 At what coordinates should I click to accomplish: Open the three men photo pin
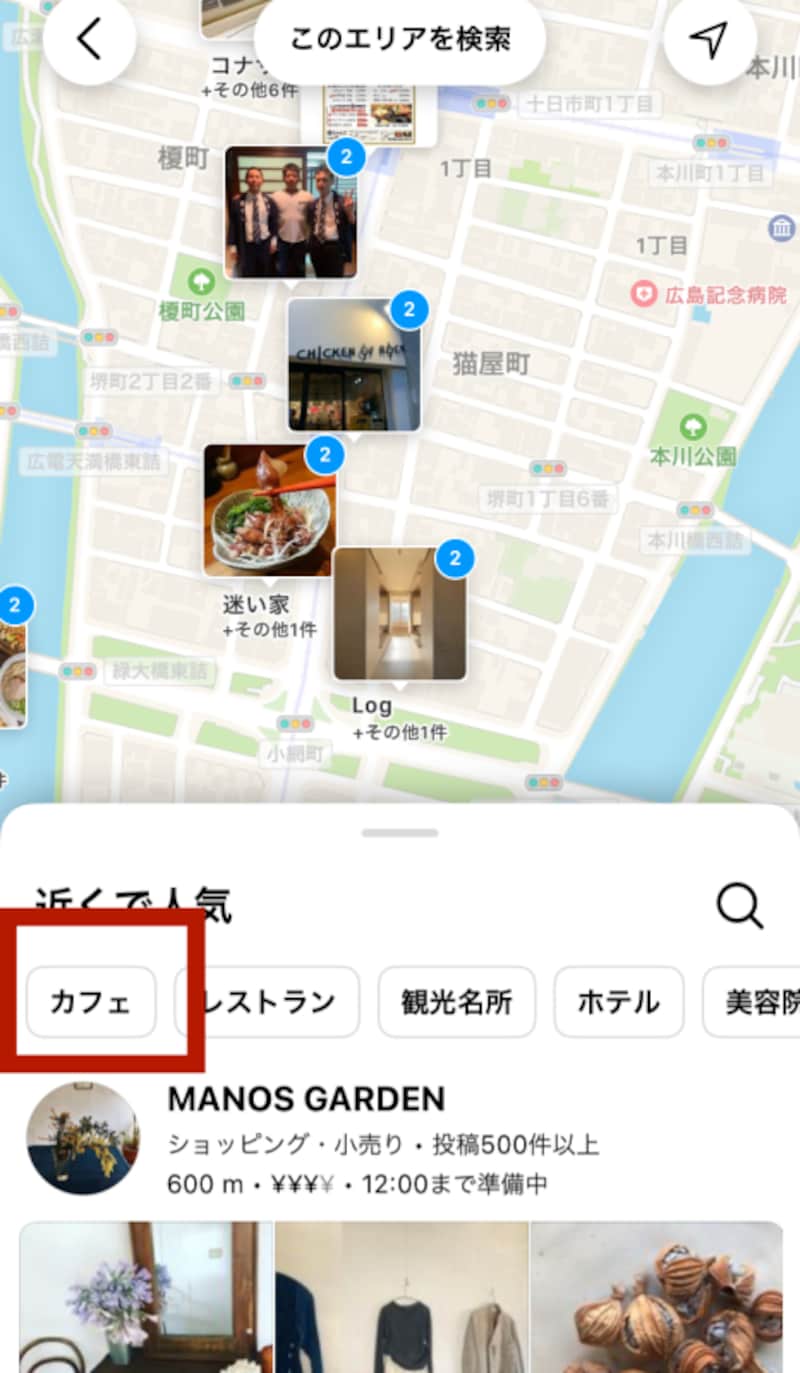coord(290,212)
